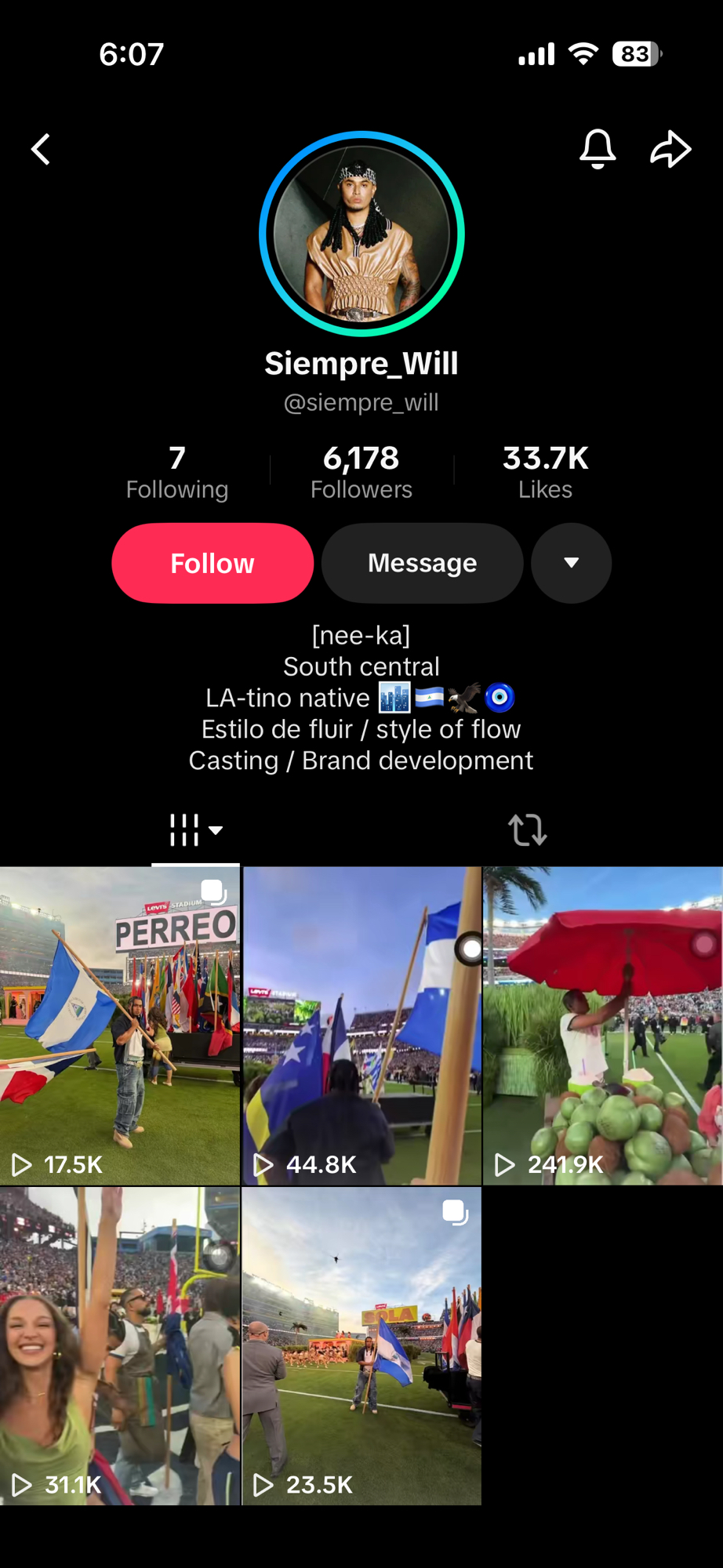Open the post with 23.5K views
723x1568 pixels.
tap(361, 1345)
